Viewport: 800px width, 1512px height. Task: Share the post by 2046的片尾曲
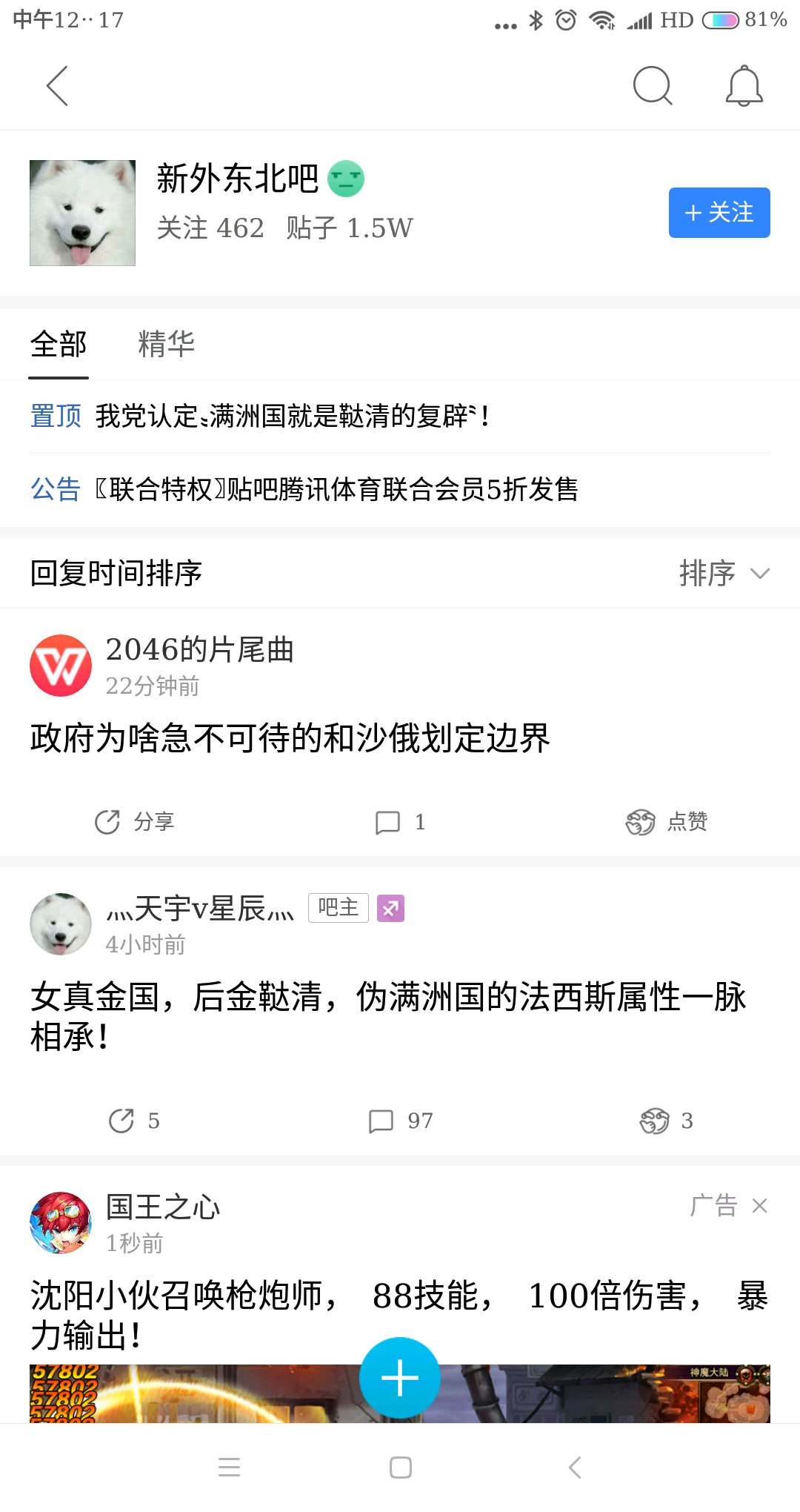[134, 822]
